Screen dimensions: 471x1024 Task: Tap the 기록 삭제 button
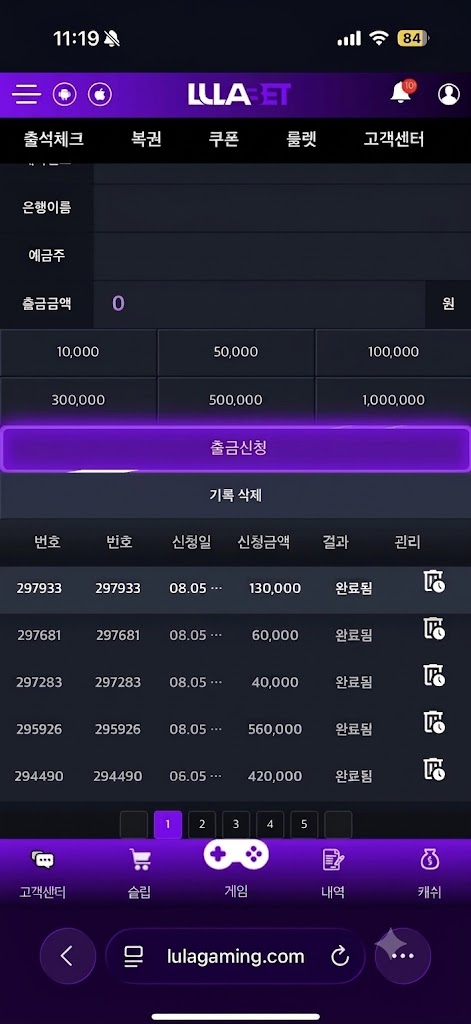point(235,496)
